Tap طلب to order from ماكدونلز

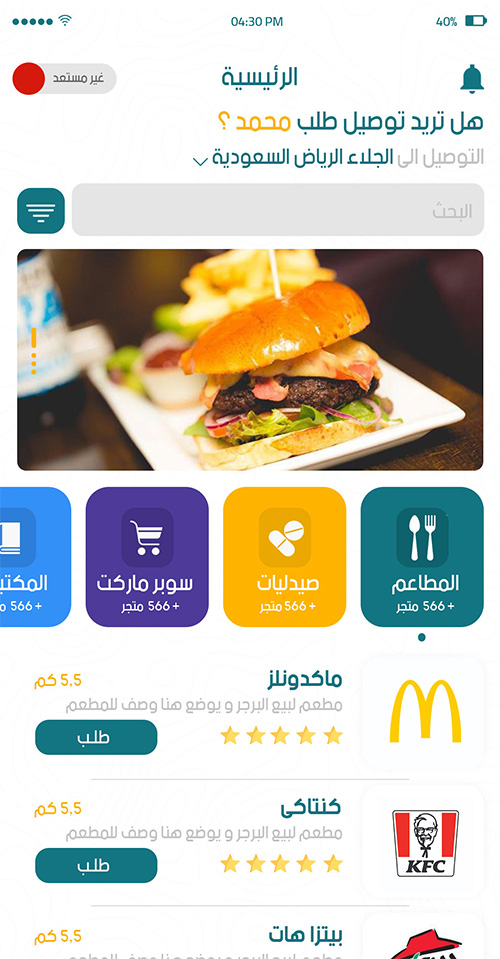(96, 737)
